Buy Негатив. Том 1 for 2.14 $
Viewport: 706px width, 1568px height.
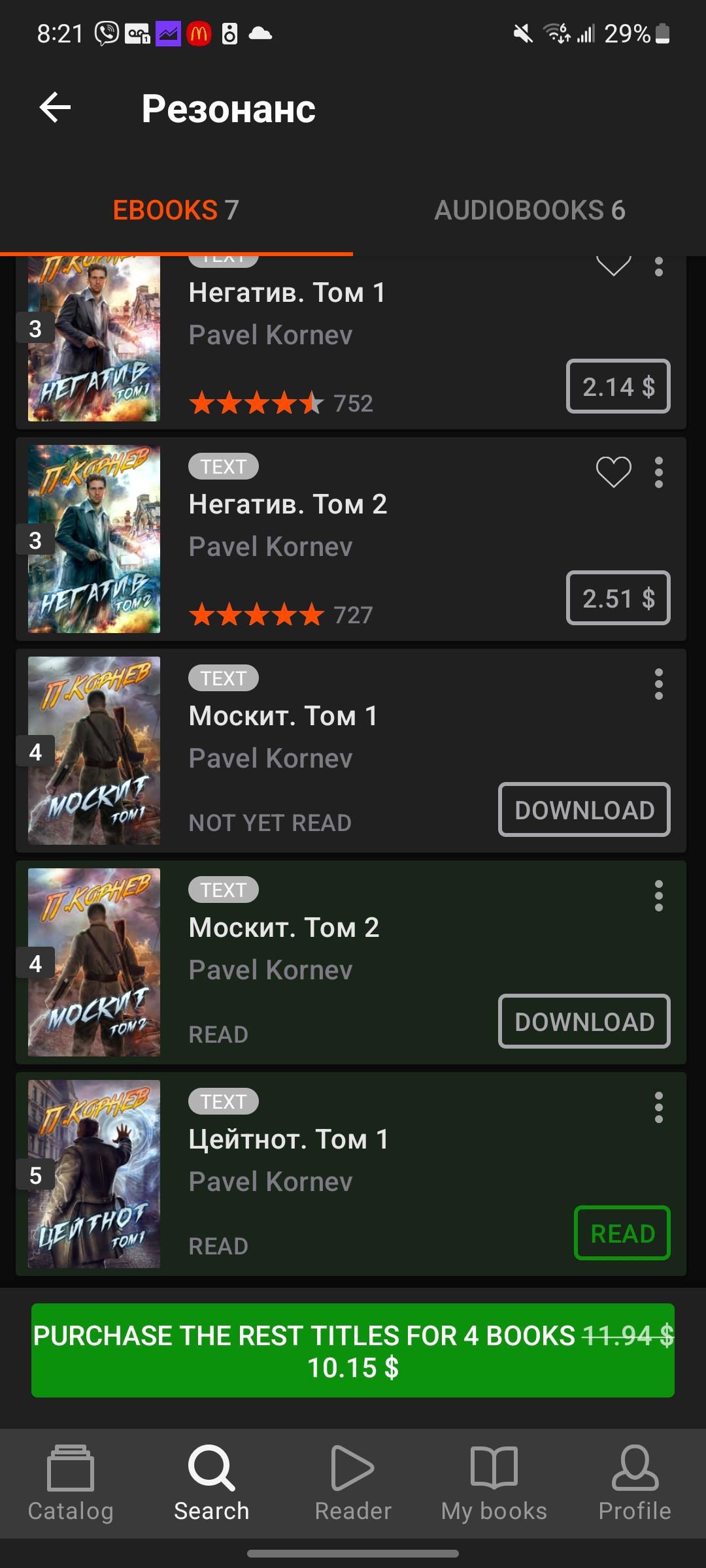[x=618, y=386]
